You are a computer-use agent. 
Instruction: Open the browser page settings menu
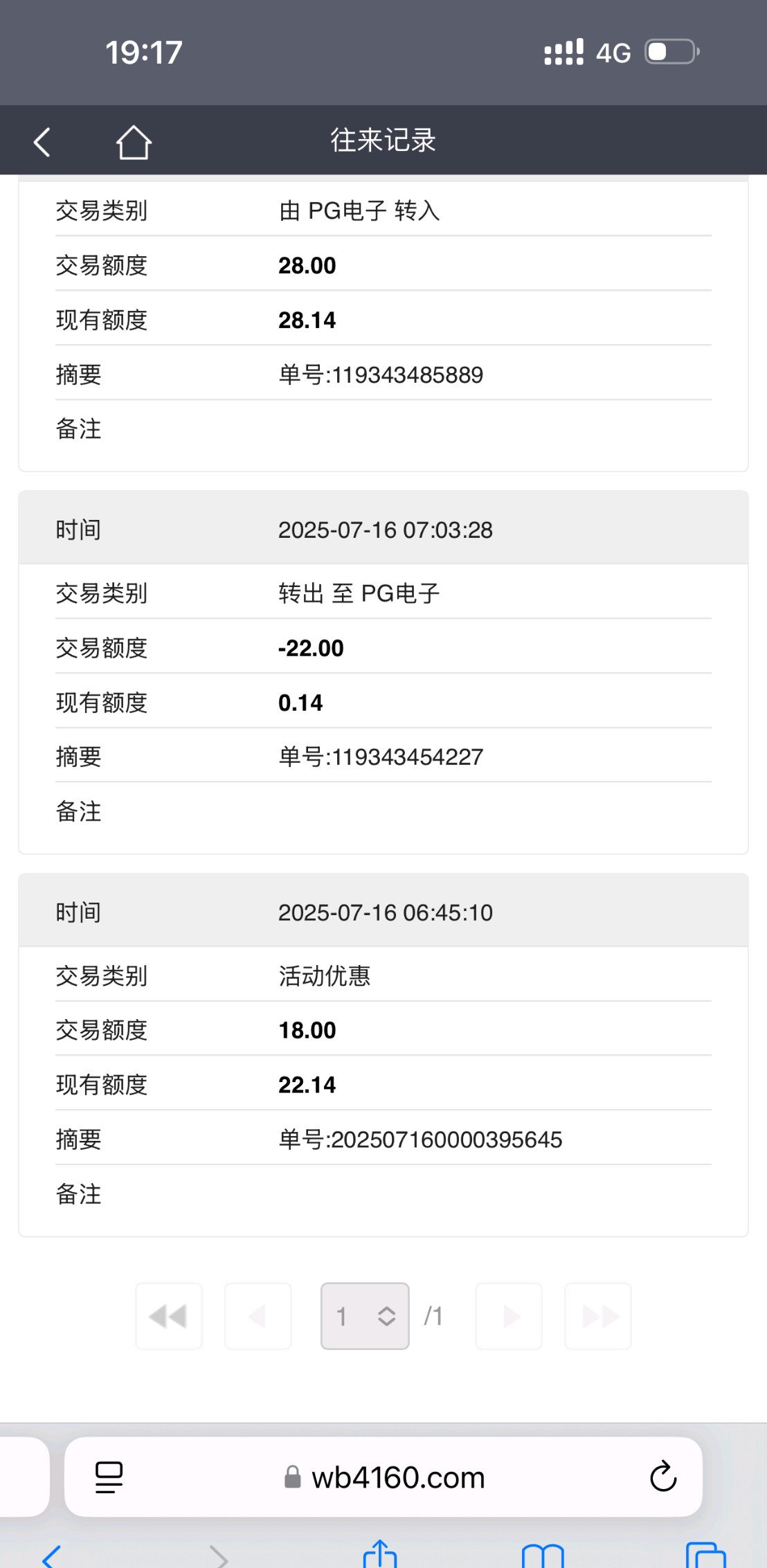point(109,1478)
